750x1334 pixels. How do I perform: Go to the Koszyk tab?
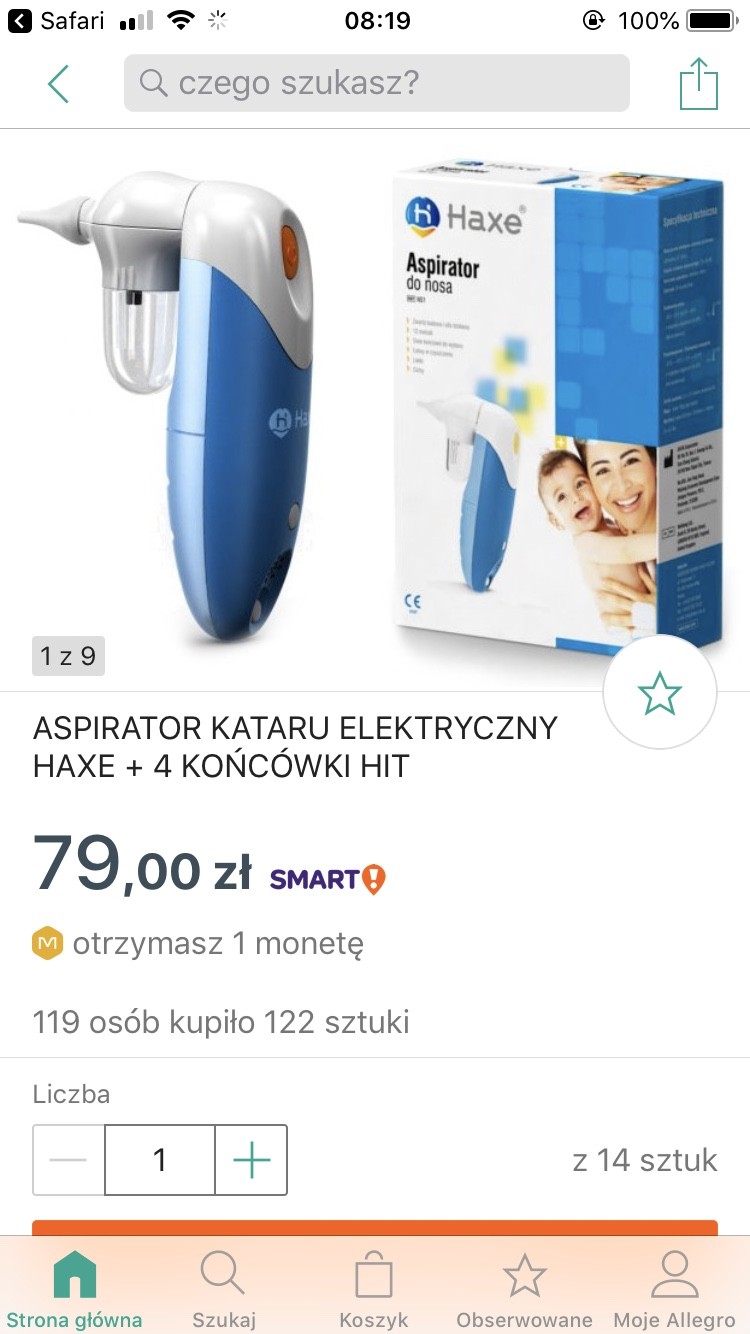tap(374, 1290)
